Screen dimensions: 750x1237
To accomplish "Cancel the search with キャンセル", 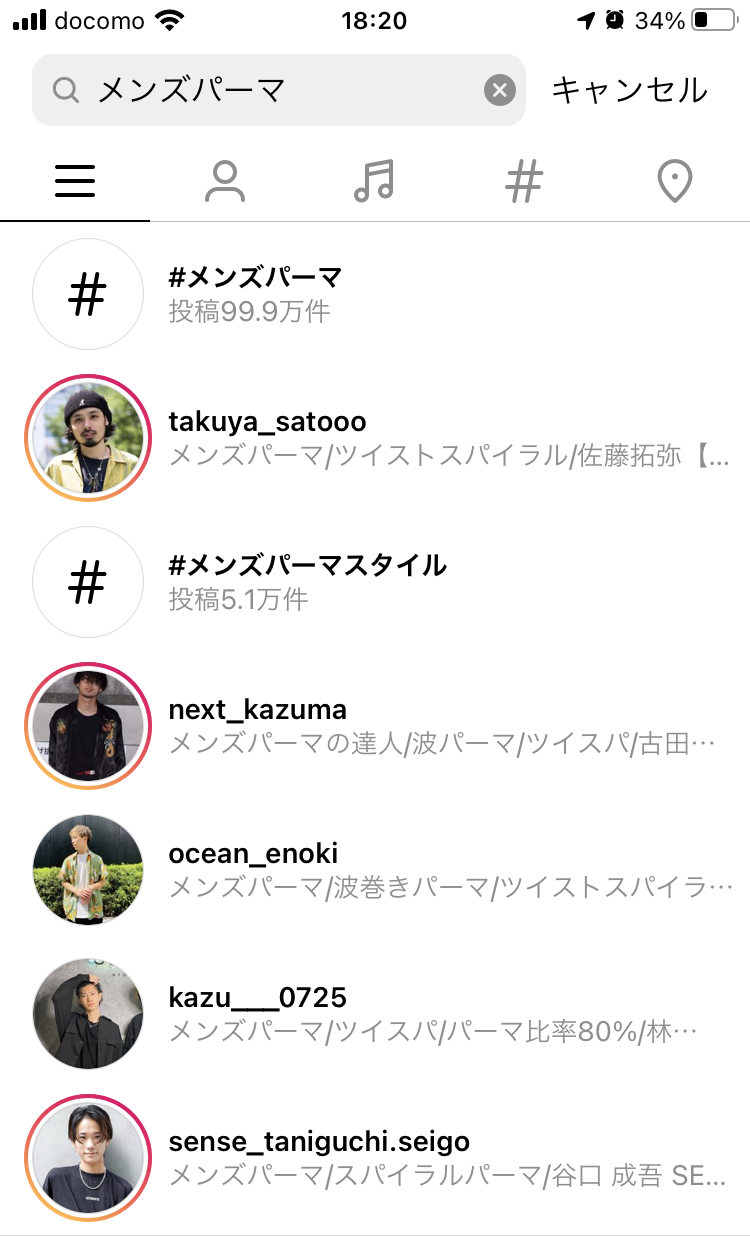I will tap(629, 90).
